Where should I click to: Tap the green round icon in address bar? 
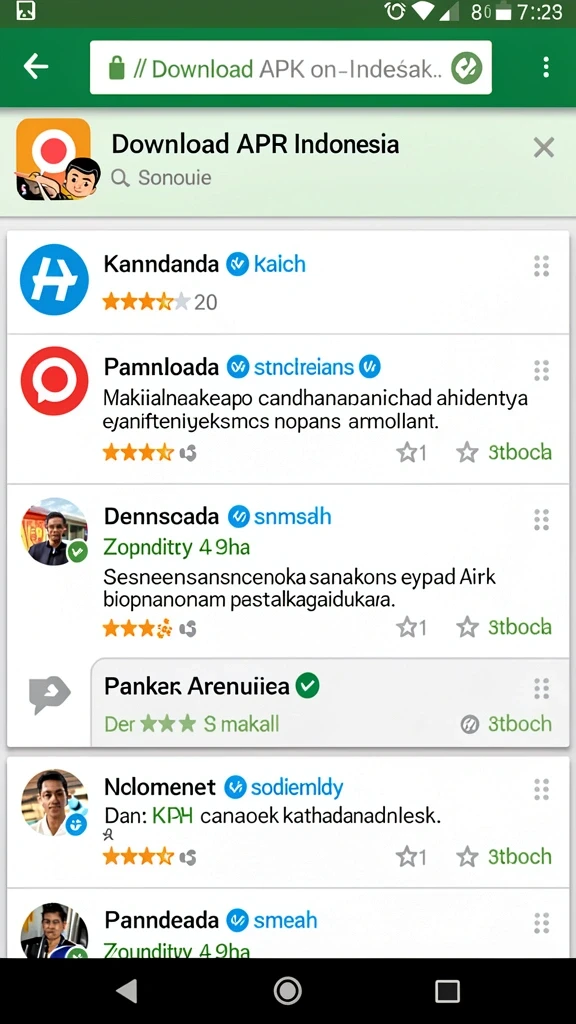[466, 68]
